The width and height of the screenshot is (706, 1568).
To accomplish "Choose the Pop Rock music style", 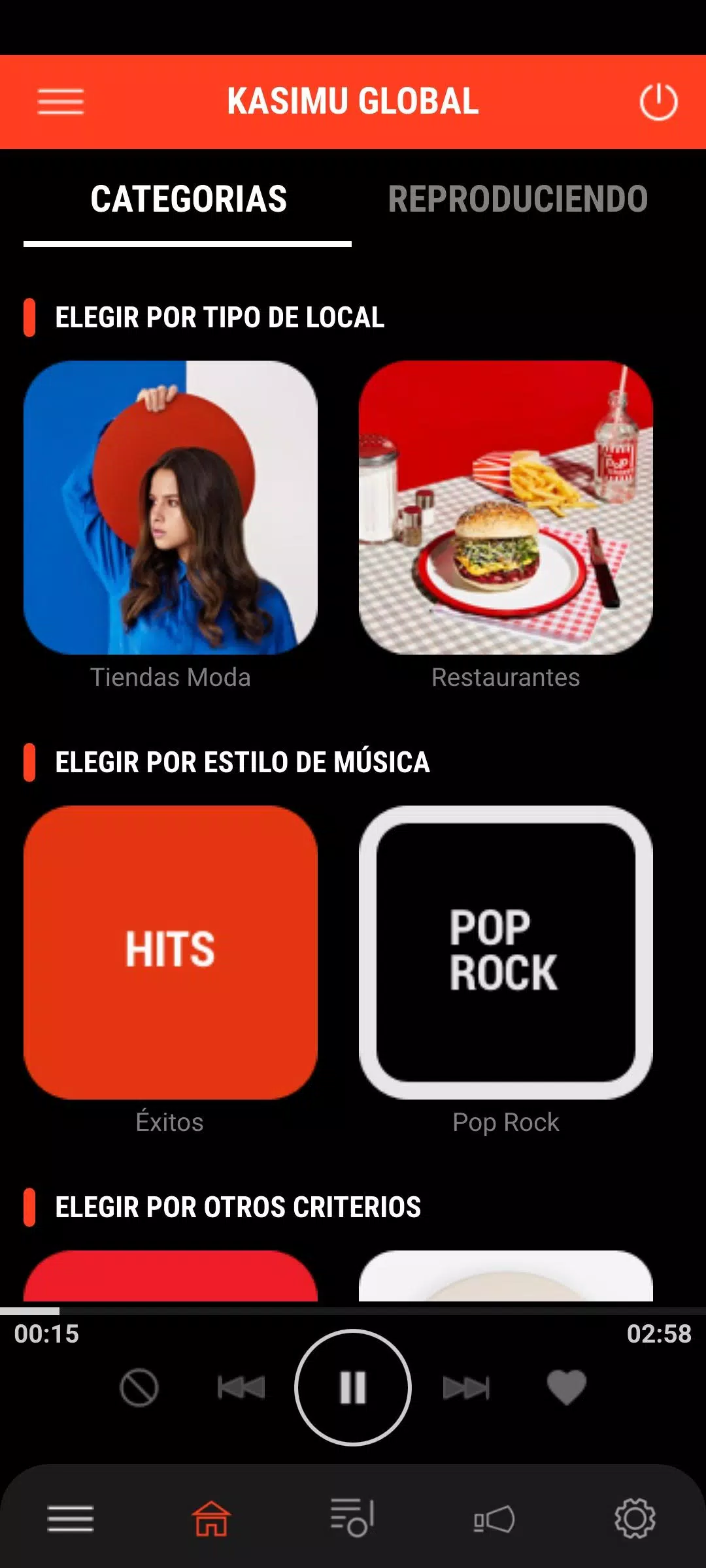I will coord(505,952).
